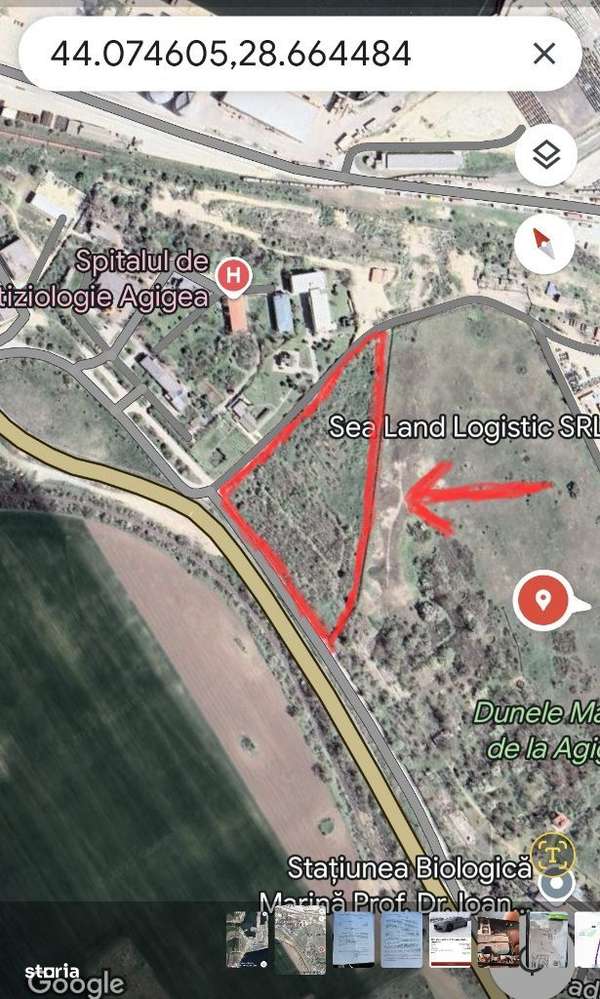Select the aerial land map thumbnail

300,939
